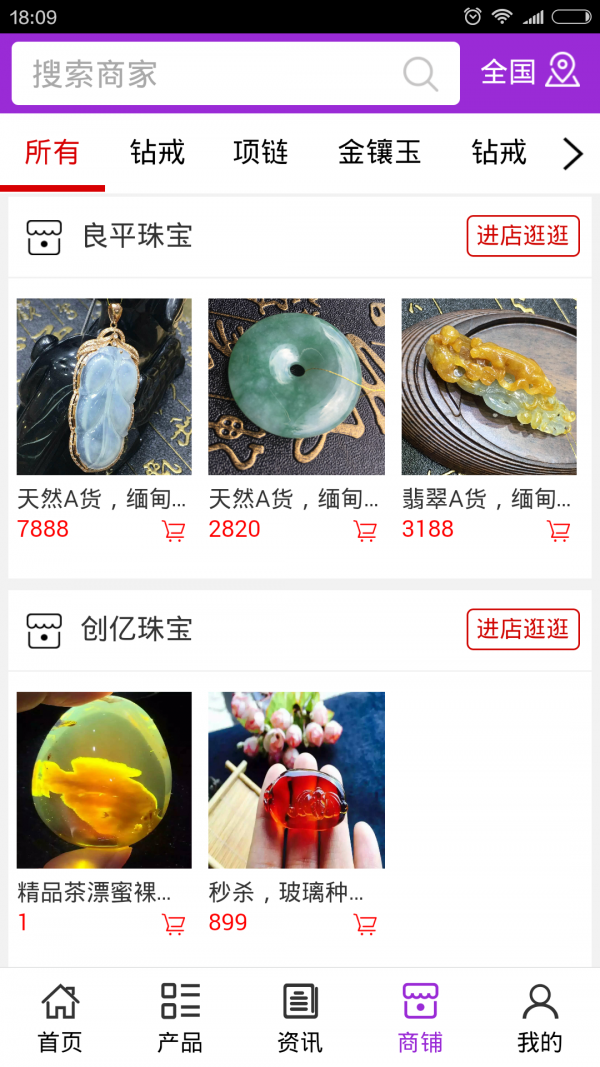600x1067 pixels.
Task: View the green jade disc priced 2820
Action: 296,386
